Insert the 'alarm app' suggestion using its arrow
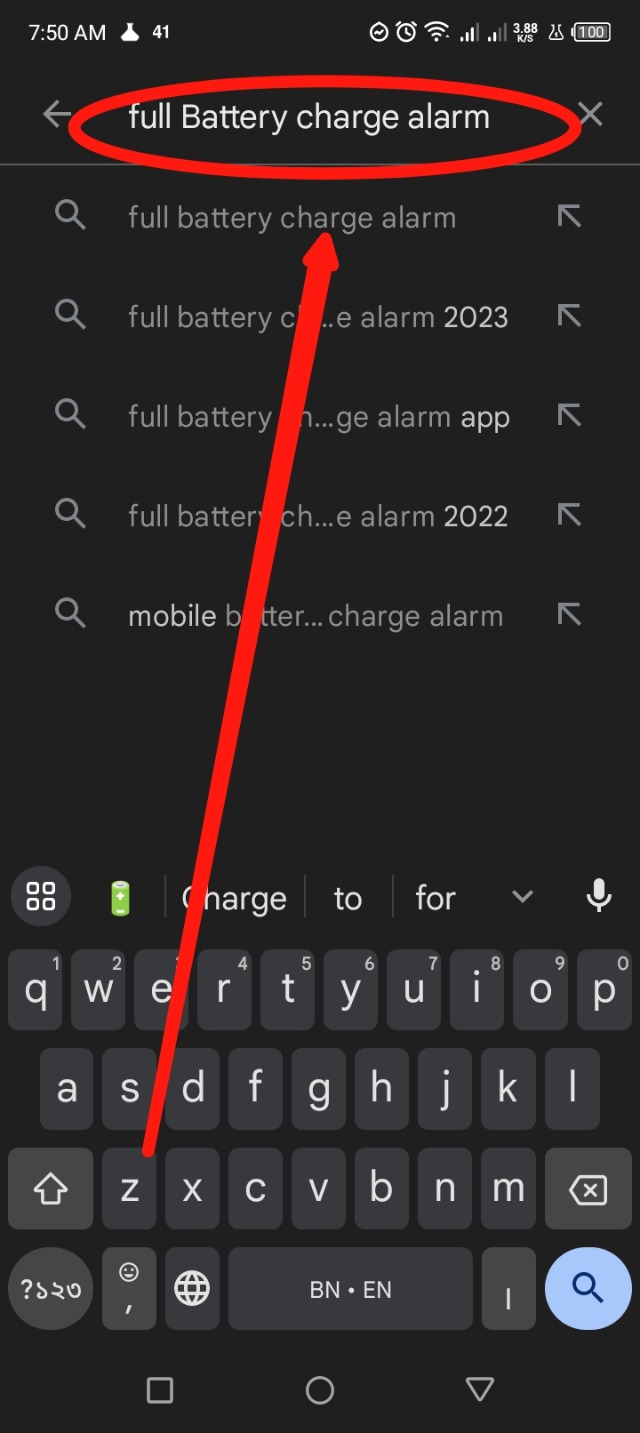Screen dimensions: 640x1433 click(x=569, y=415)
